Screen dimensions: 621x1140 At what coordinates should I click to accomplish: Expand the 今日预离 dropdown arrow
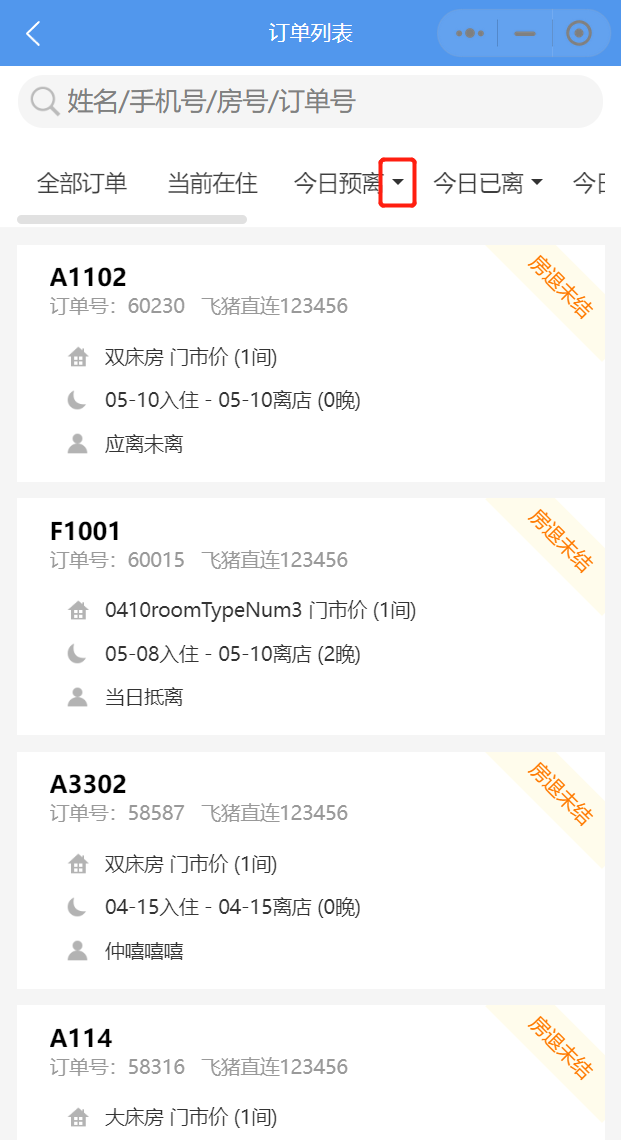[x=398, y=182]
